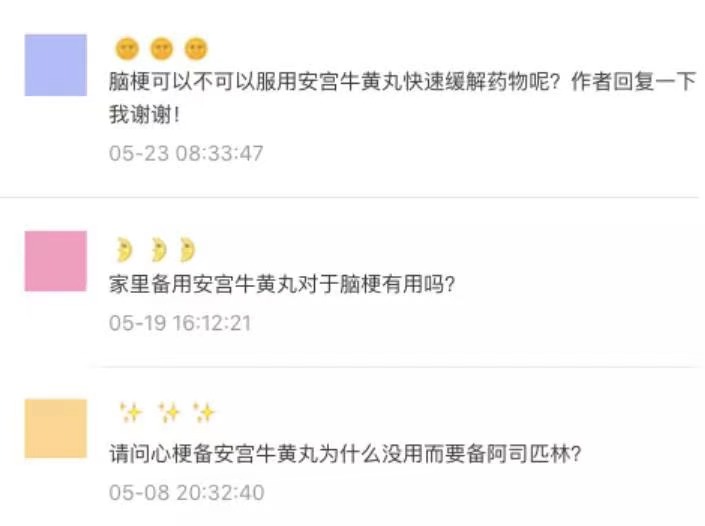Open the profile avatar beside the 脑梗 comment
705x526 pixels.
55,65
